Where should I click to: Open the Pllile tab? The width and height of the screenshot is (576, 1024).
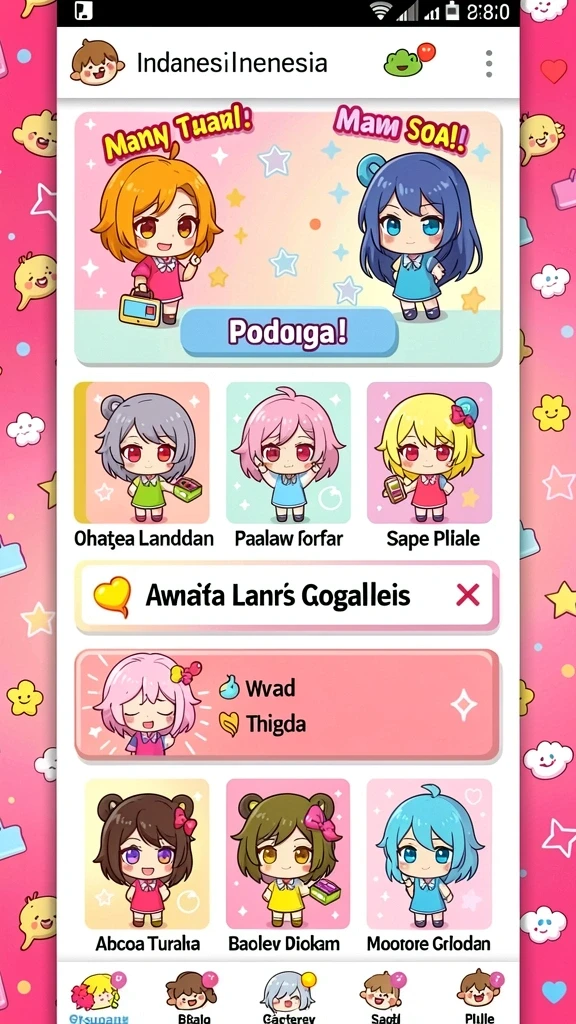point(480,996)
